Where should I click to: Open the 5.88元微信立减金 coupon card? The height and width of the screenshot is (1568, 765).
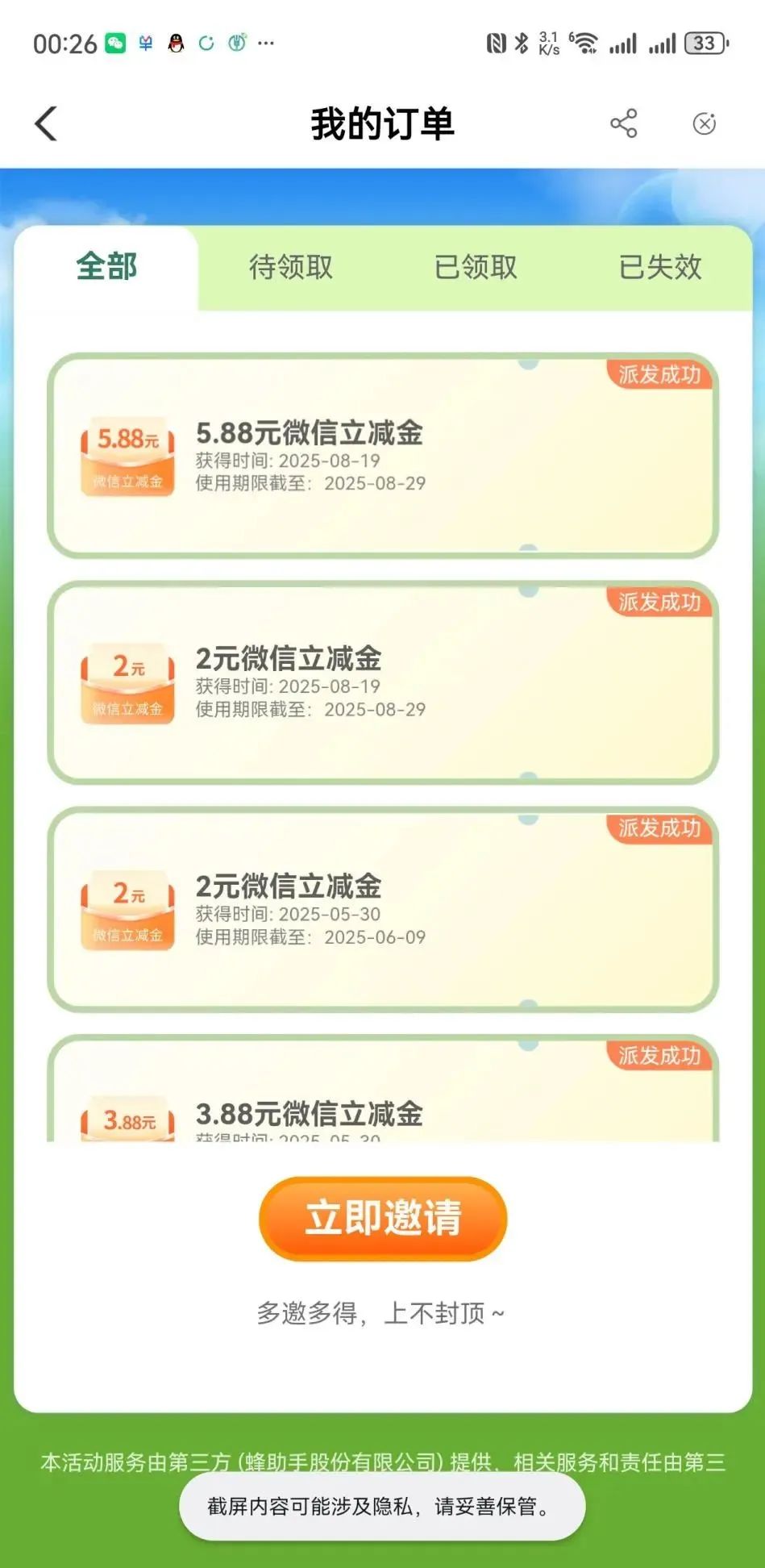click(382, 457)
